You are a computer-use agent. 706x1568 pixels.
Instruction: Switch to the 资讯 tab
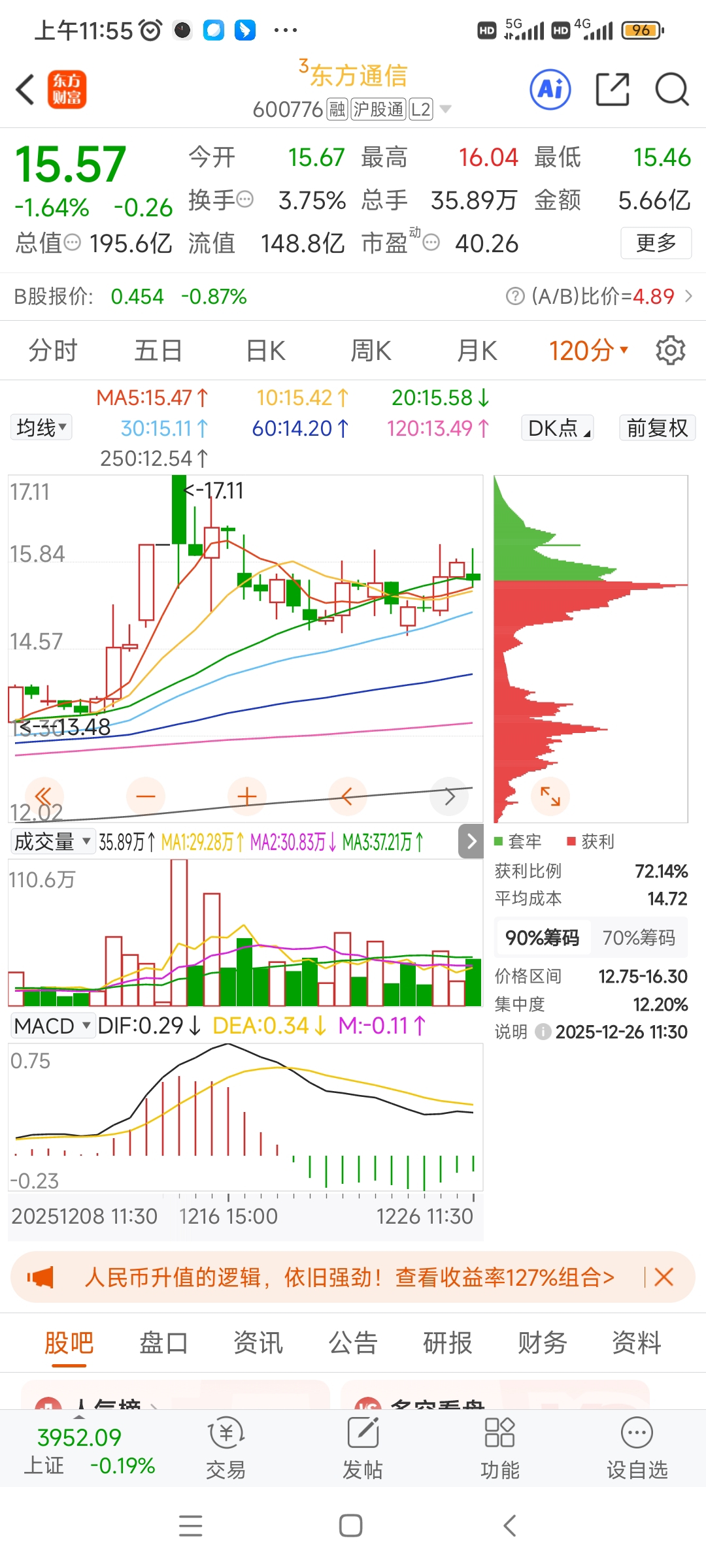click(x=258, y=1343)
